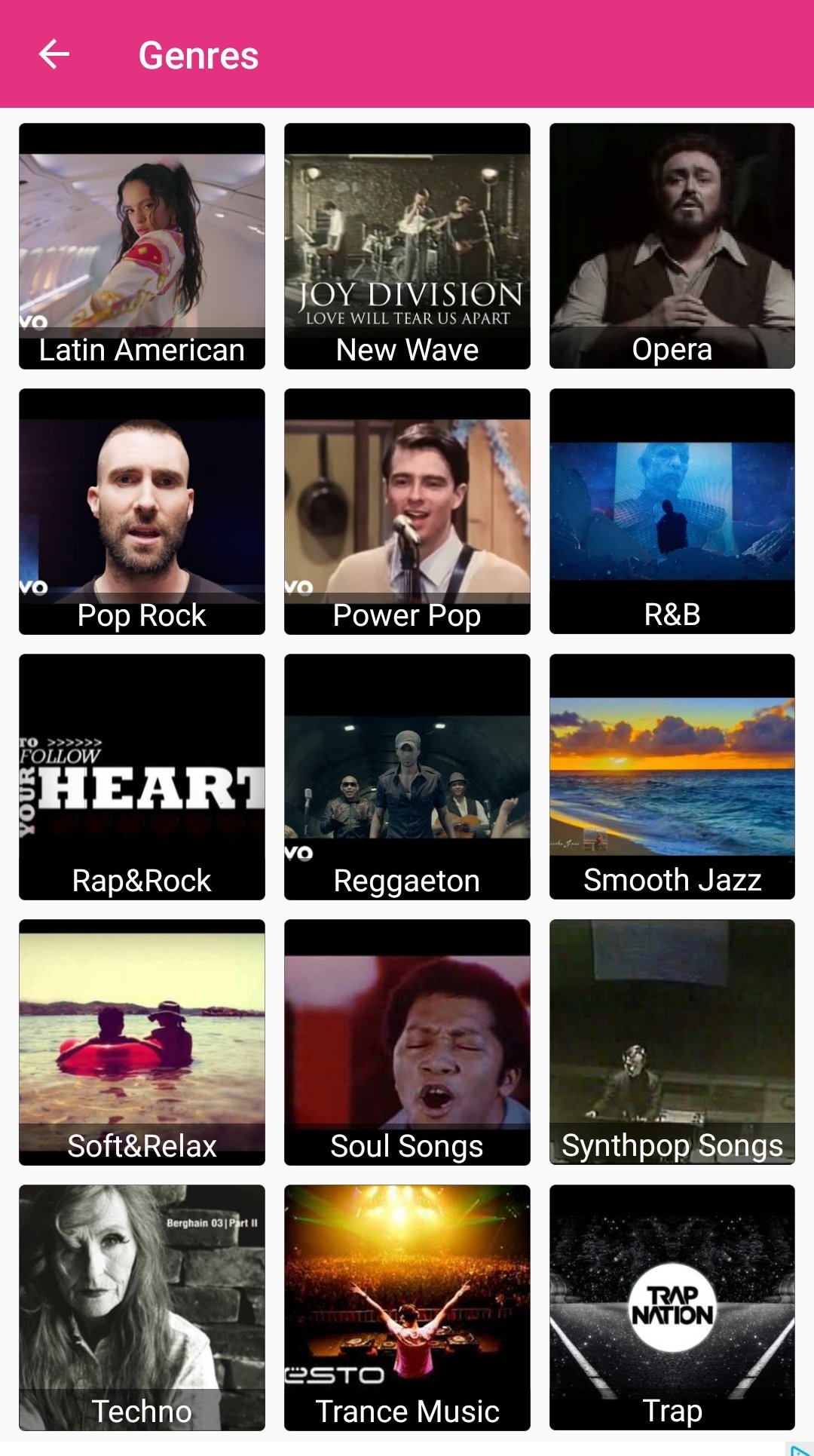This screenshot has height=1456, width=814.
Task: Open the Opera genre
Action: coord(672,246)
